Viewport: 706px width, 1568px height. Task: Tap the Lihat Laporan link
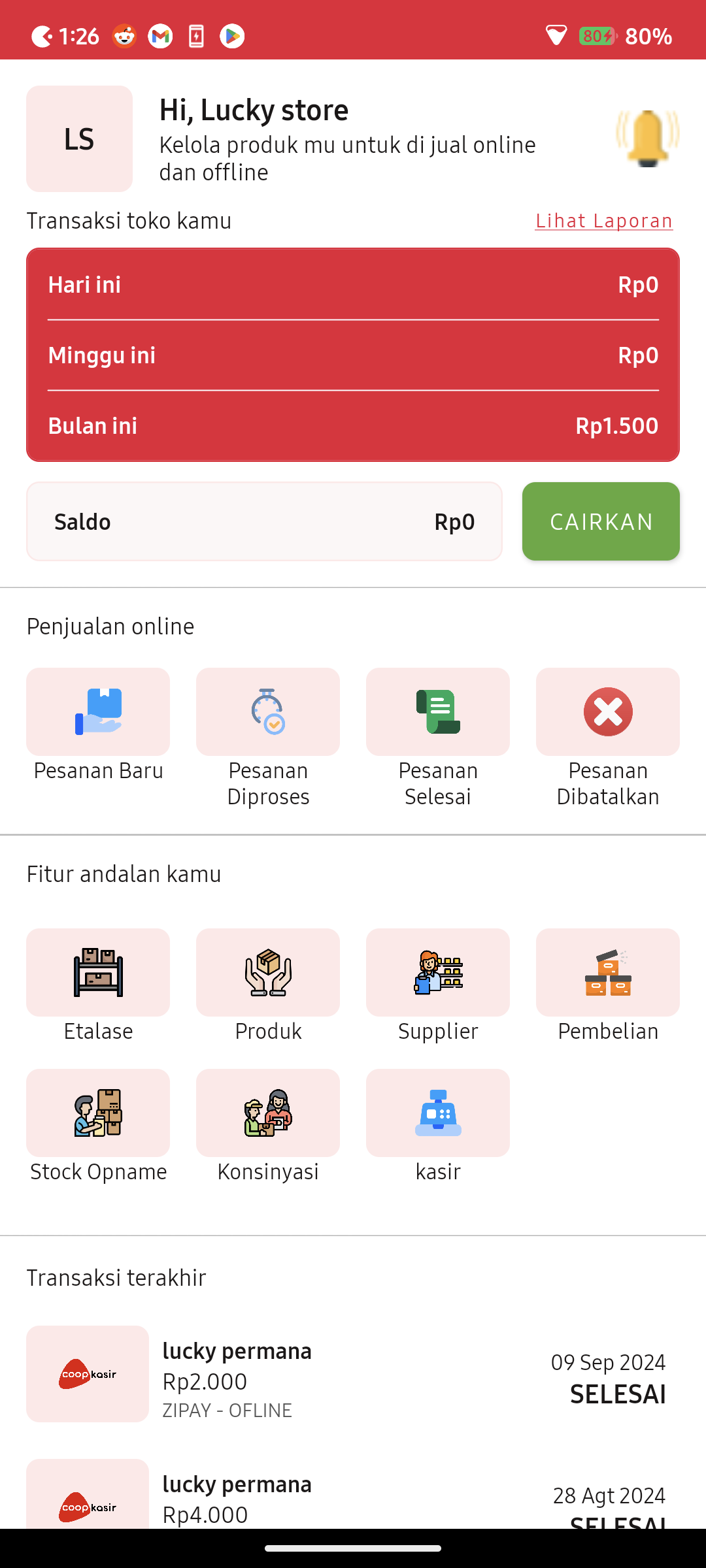(603, 221)
